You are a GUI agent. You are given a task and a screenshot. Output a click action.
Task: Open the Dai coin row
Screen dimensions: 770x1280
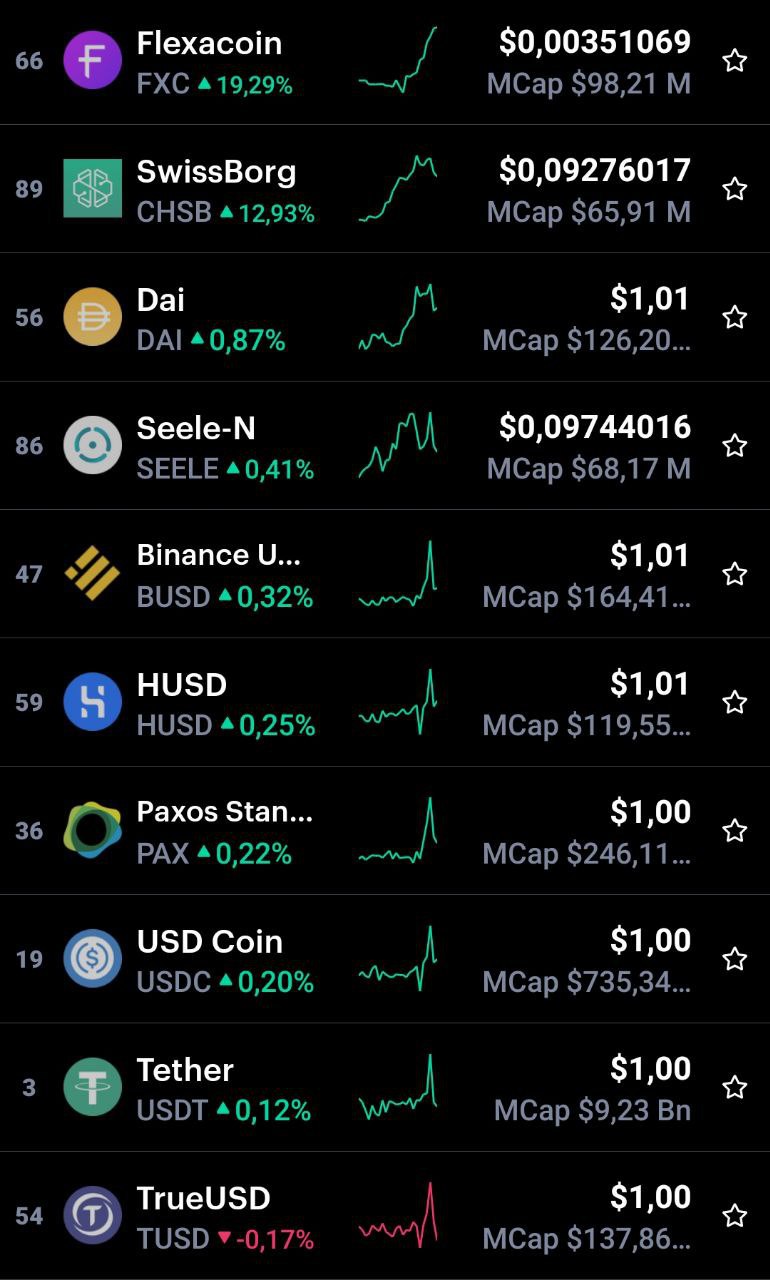coord(385,317)
